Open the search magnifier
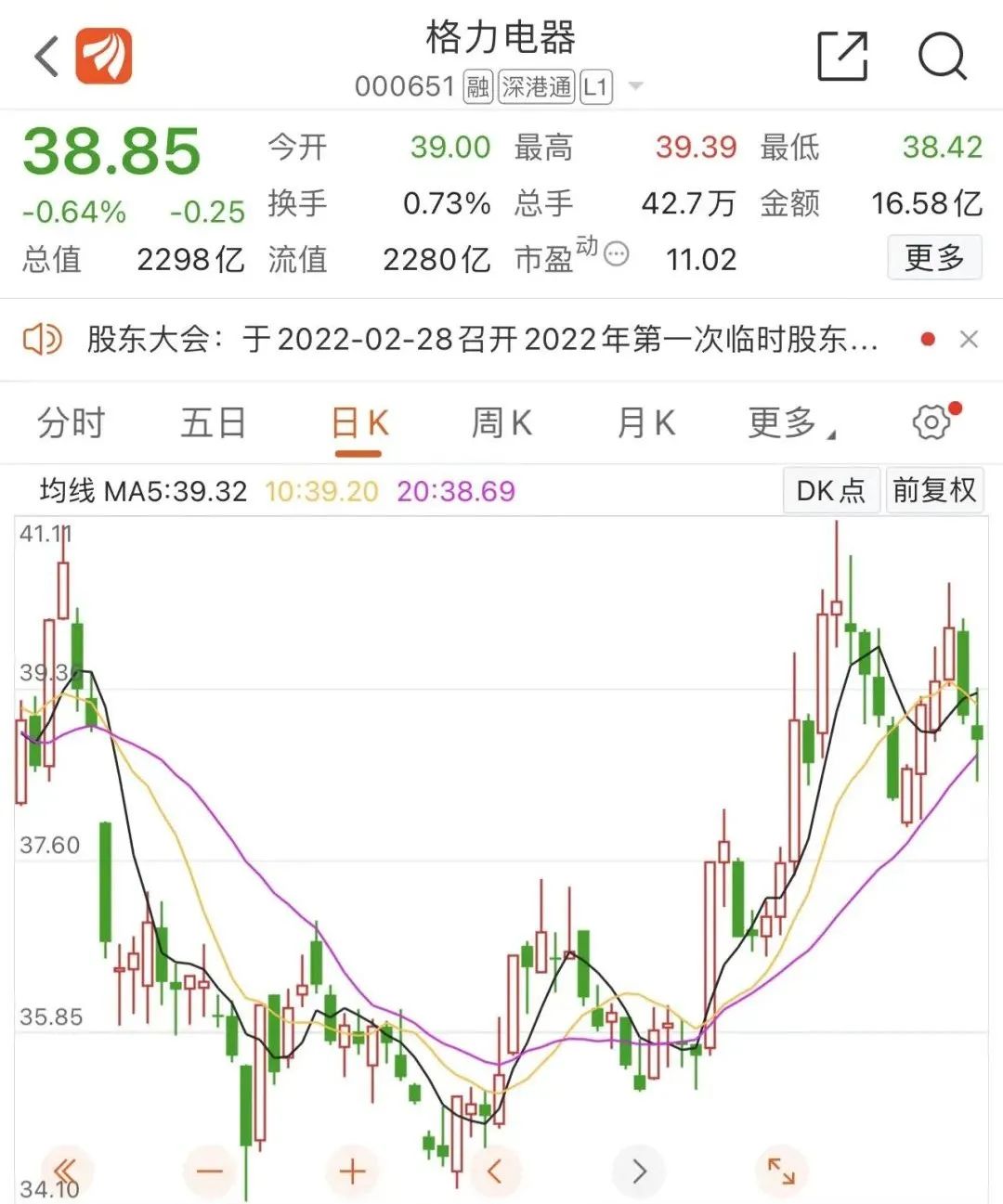 (x=943, y=56)
